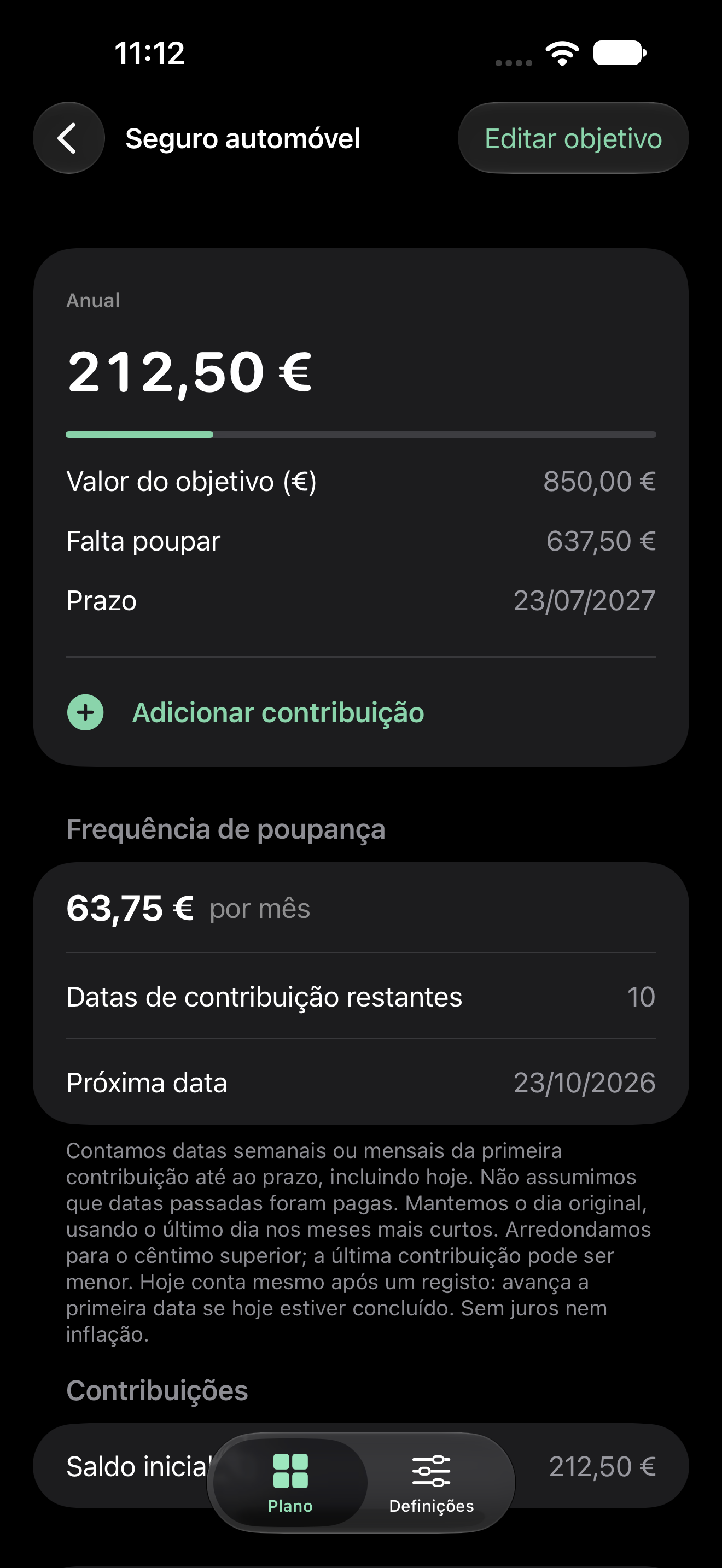Open the Definições tab
The height and width of the screenshot is (1568, 722).
click(432, 1482)
